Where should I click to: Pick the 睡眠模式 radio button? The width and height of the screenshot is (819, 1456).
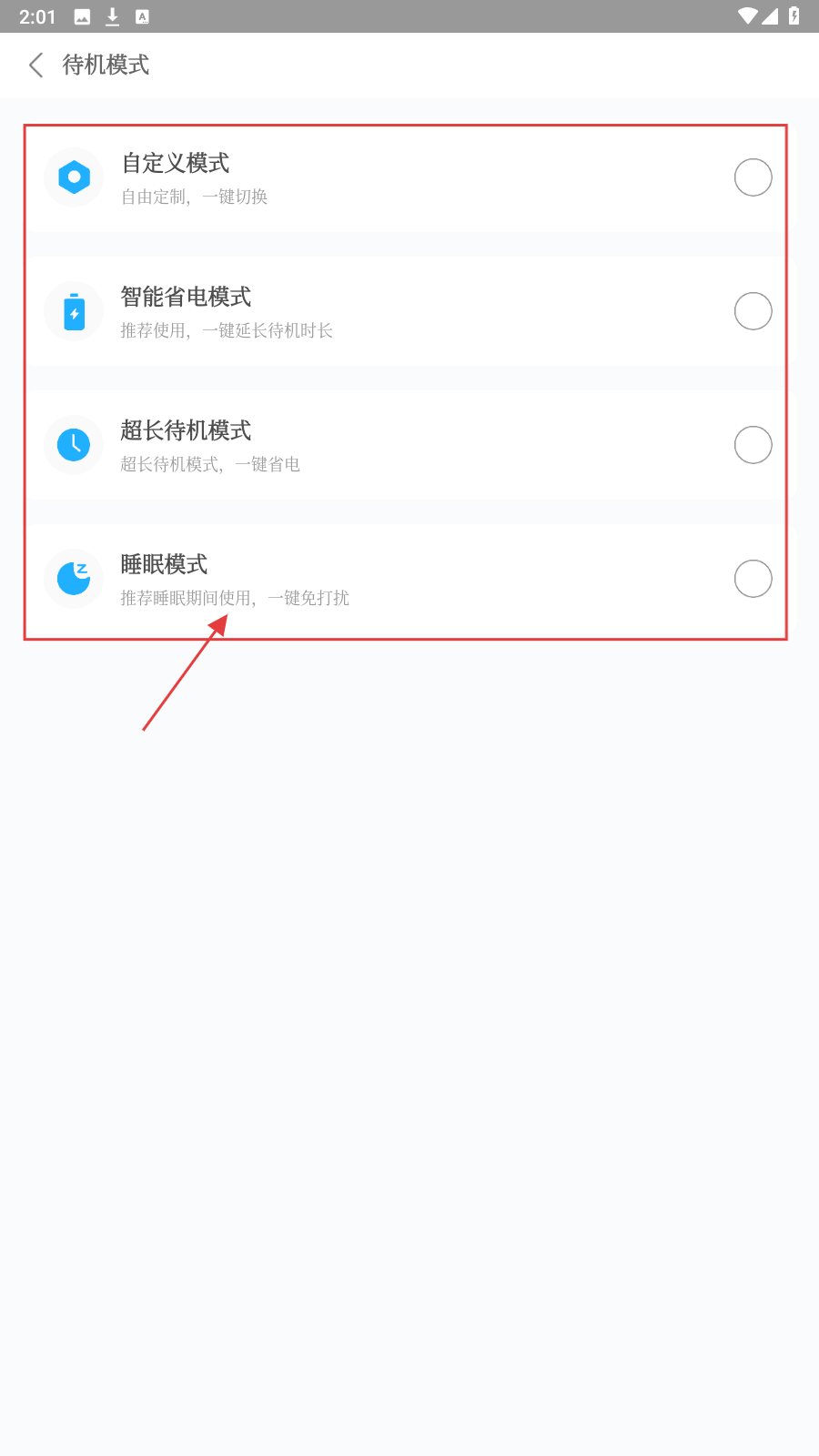753,579
